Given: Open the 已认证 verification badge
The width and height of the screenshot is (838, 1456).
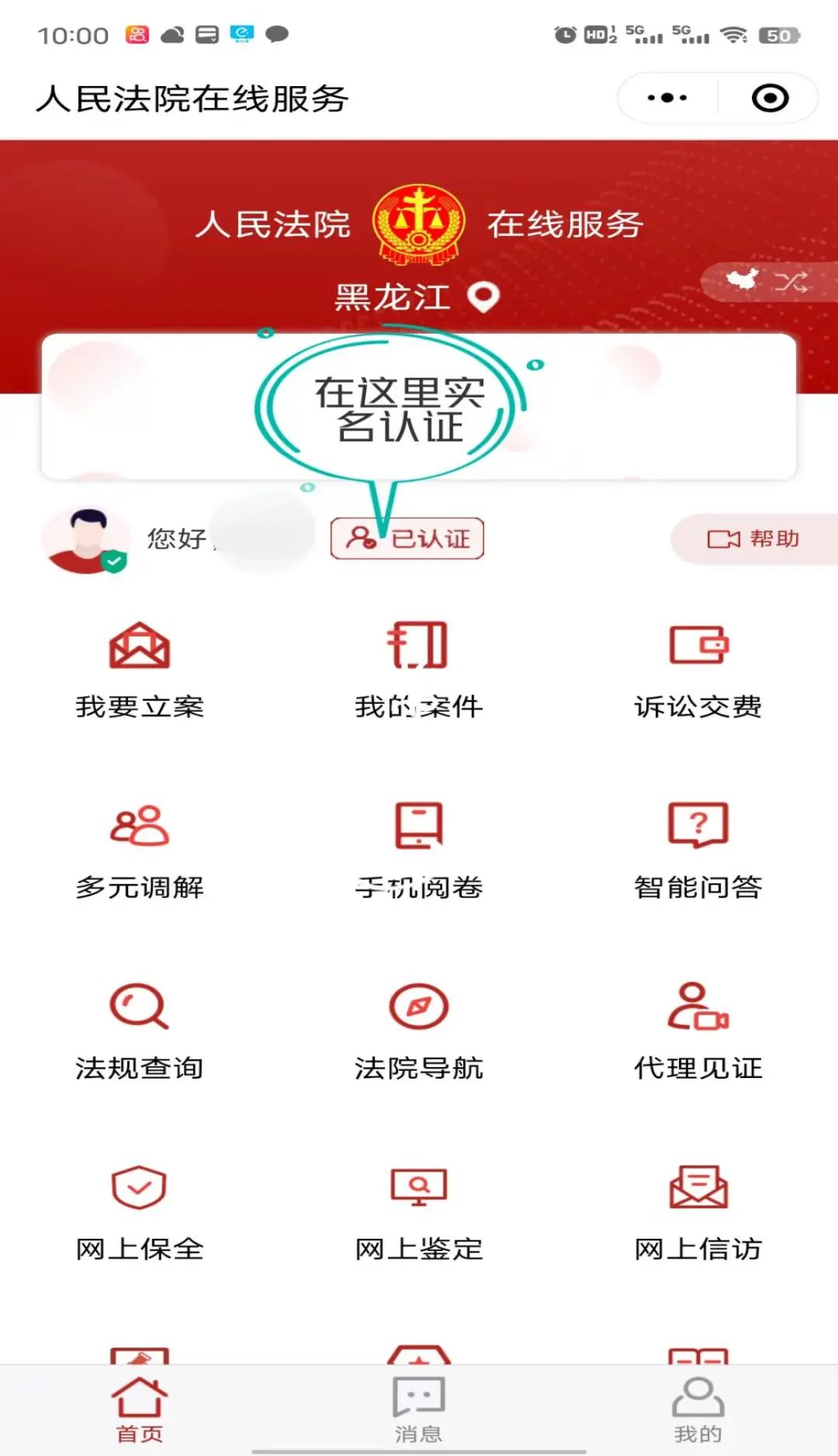Looking at the screenshot, I should pyautogui.click(x=407, y=539).
